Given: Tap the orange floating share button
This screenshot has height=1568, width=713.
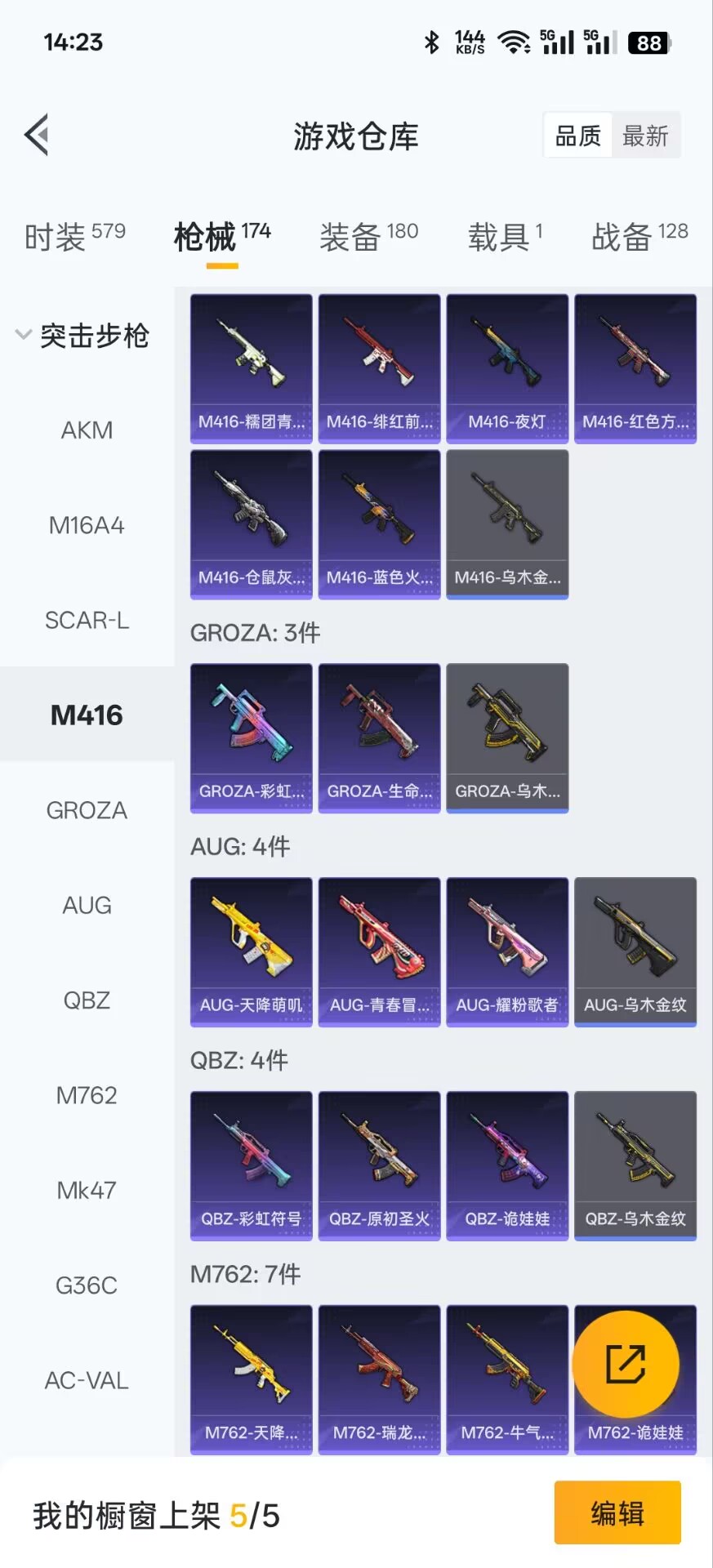Looking at the screenshot, I should (x=626, y=1364).
